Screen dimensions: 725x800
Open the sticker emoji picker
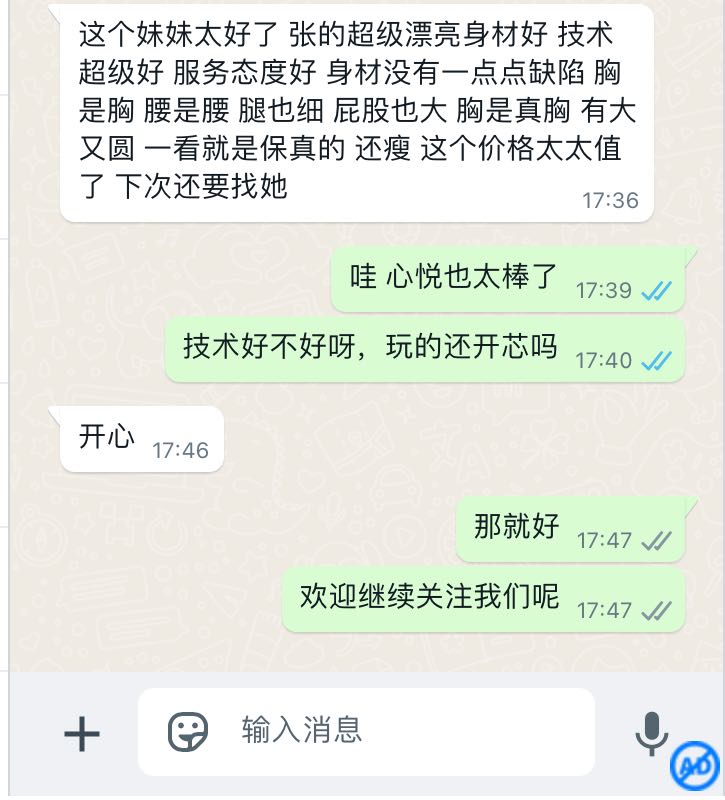pyautogui.click(x=188, y=731)
